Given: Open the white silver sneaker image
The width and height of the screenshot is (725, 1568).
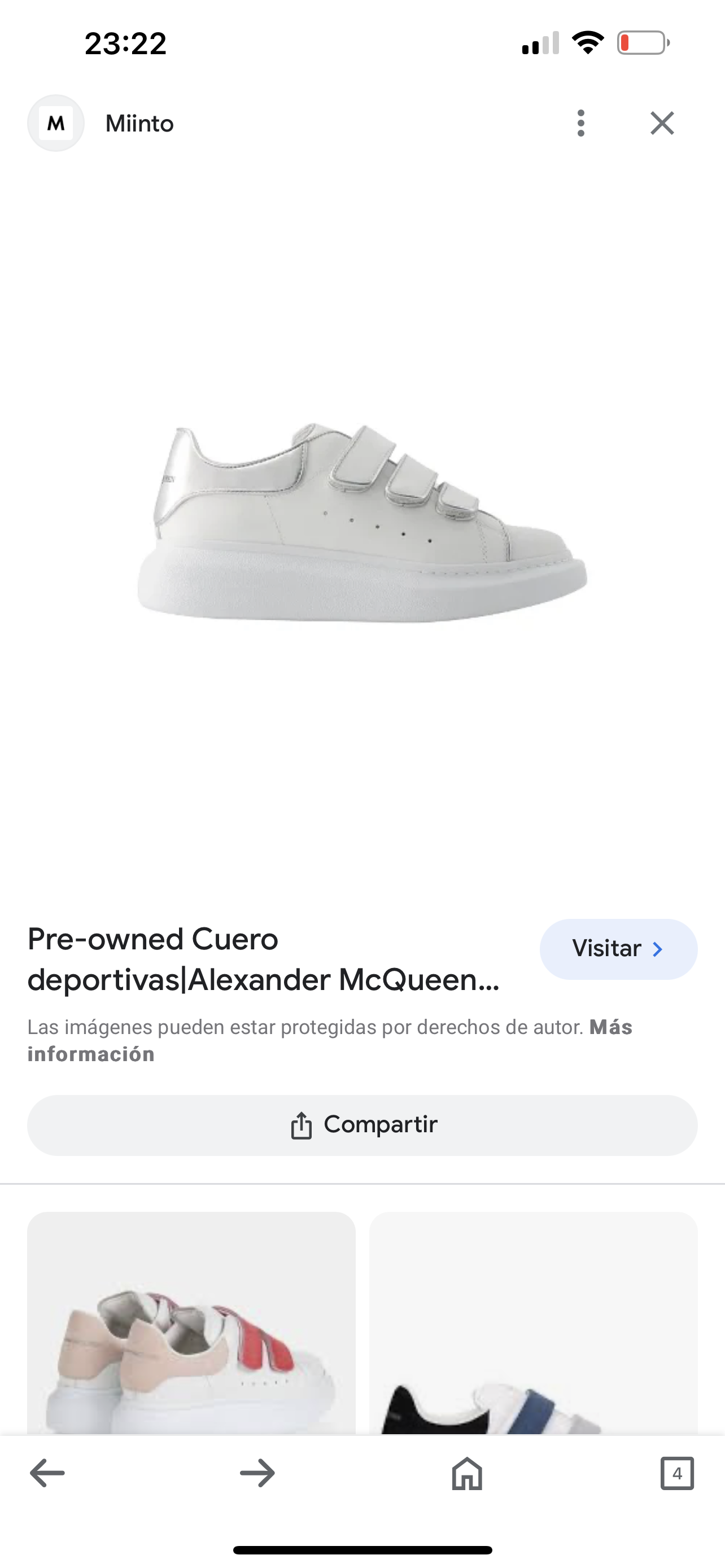Looking at the screenshot, I should click(x=362, y=523).
